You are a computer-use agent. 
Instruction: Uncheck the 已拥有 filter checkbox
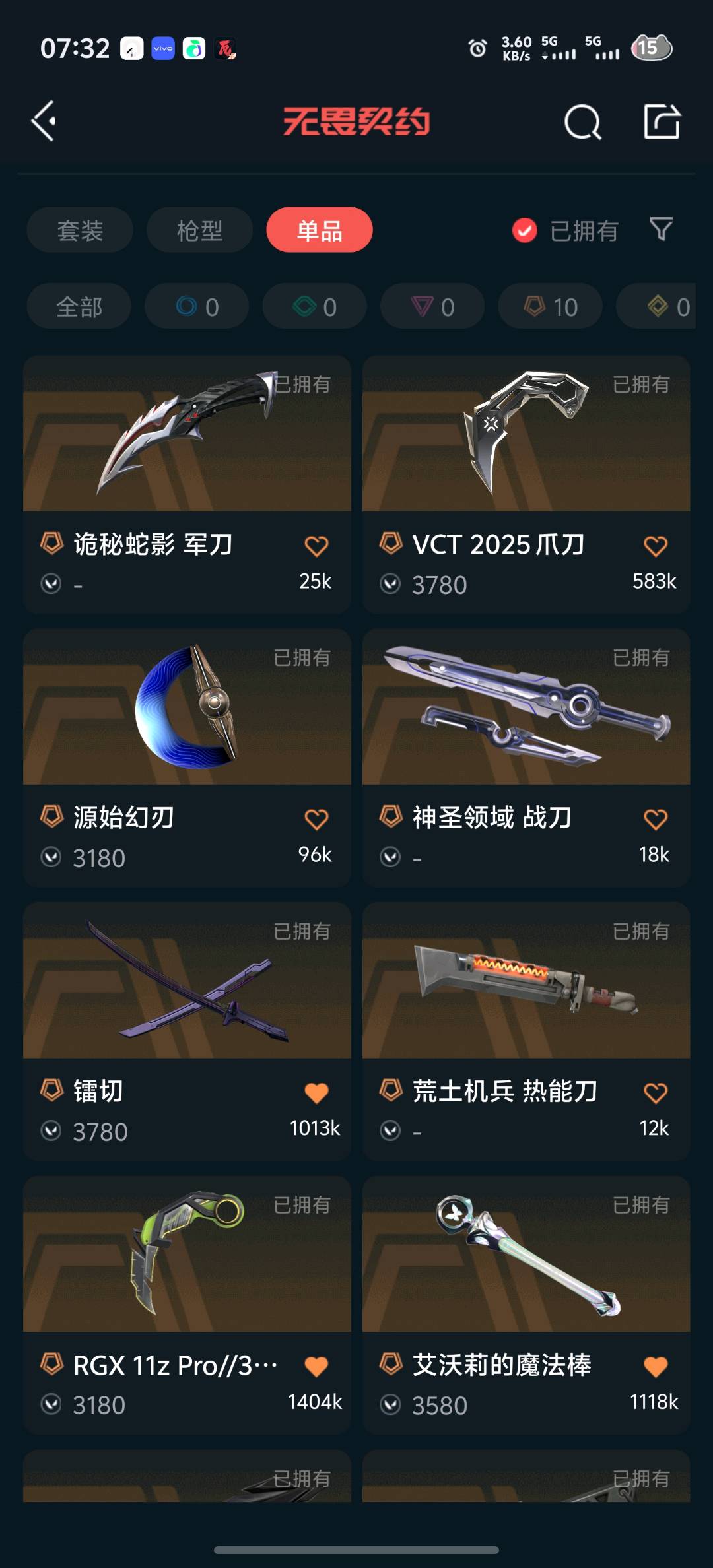pyautogui.click(x=525, y=230)
